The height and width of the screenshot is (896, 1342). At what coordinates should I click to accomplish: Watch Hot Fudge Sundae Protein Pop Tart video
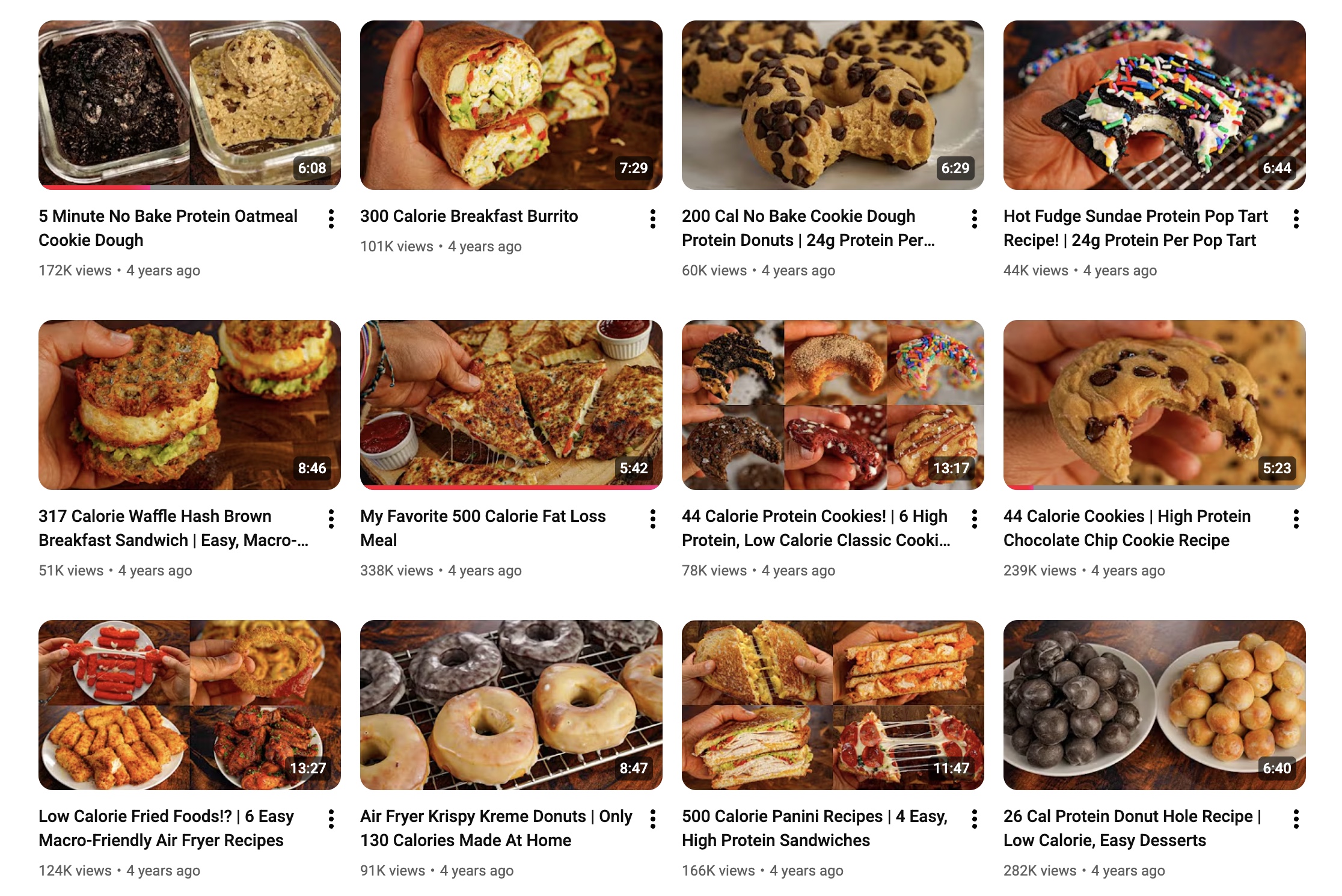point(1154,105)
